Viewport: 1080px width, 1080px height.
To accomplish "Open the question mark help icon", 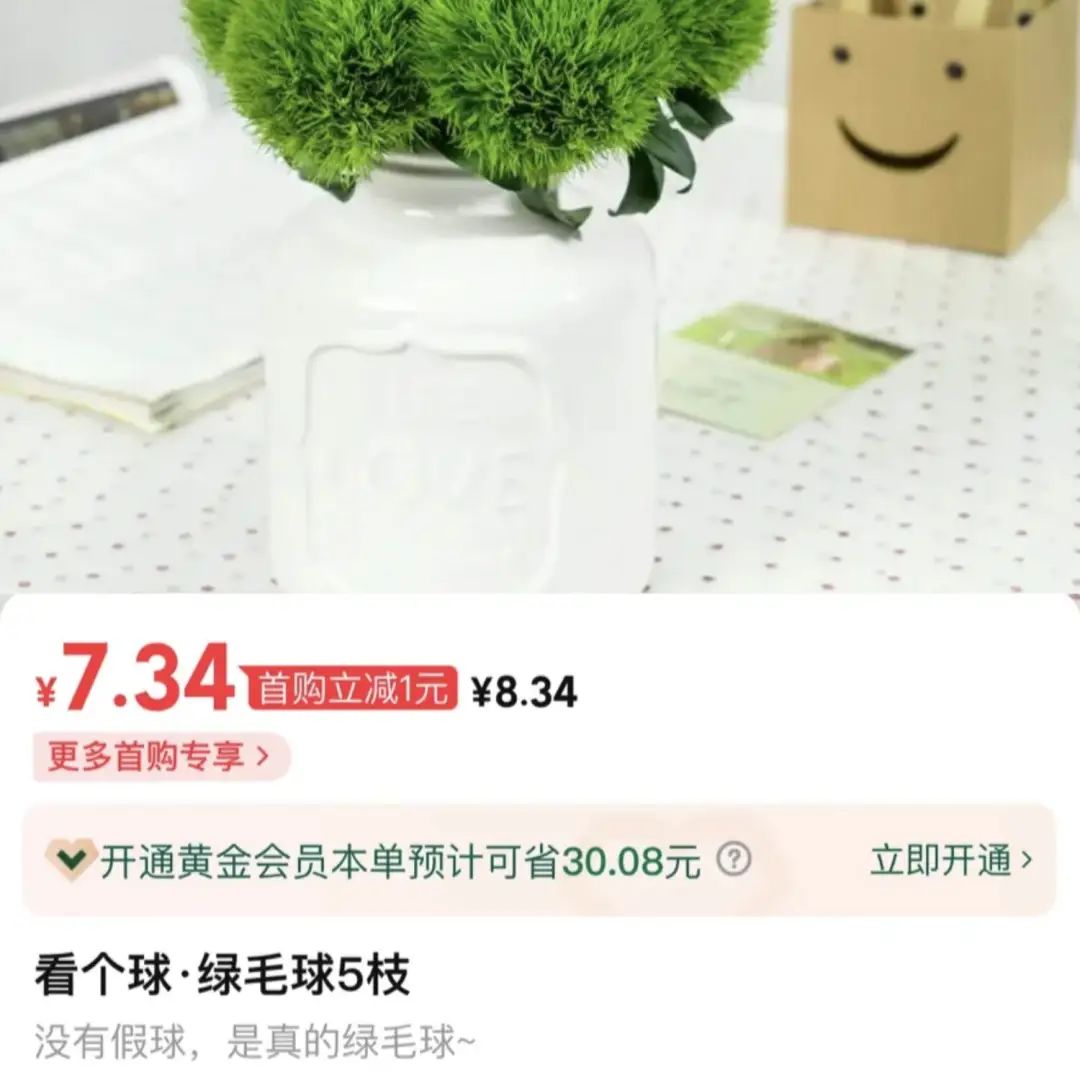I will pos(734,859).
